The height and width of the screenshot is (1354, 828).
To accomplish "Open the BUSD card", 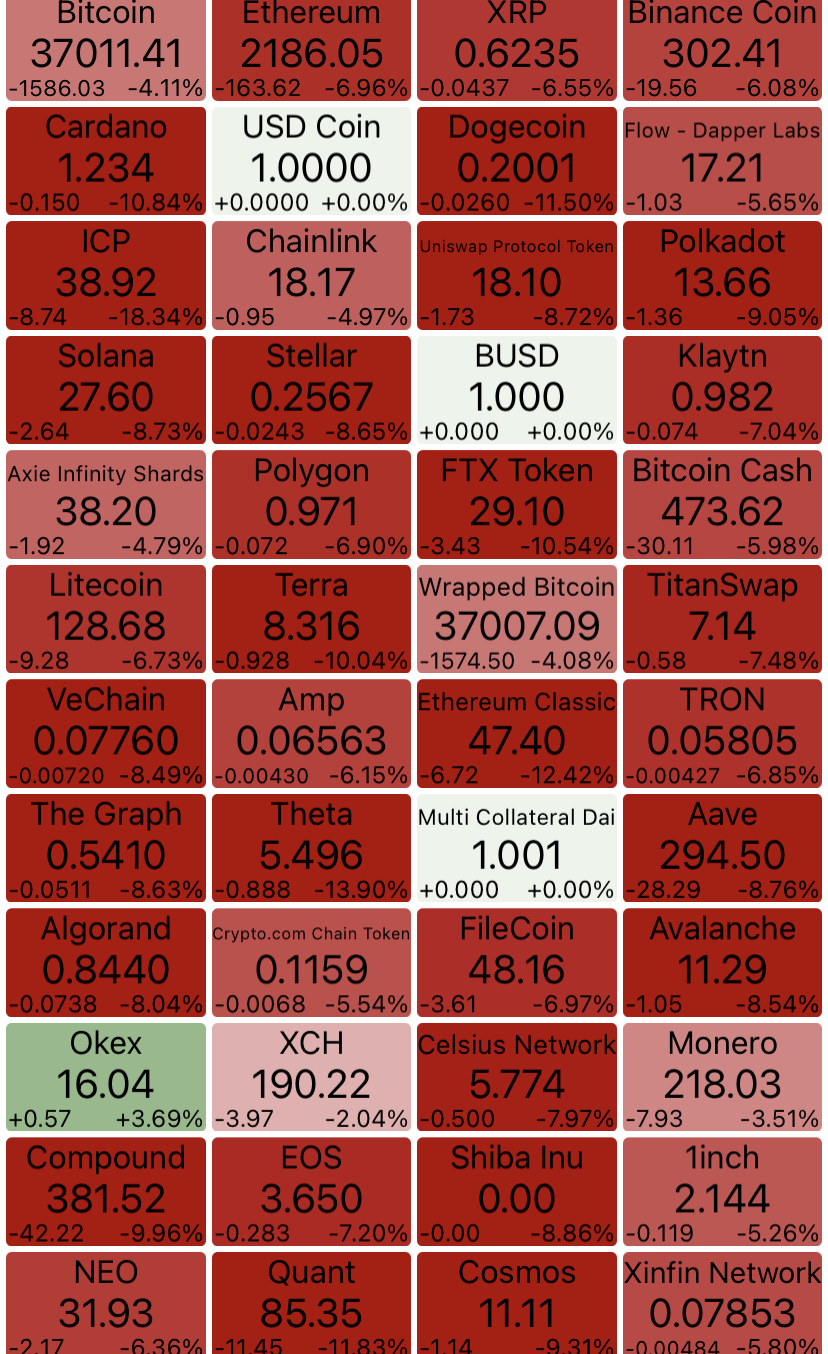I will (517, 390).
